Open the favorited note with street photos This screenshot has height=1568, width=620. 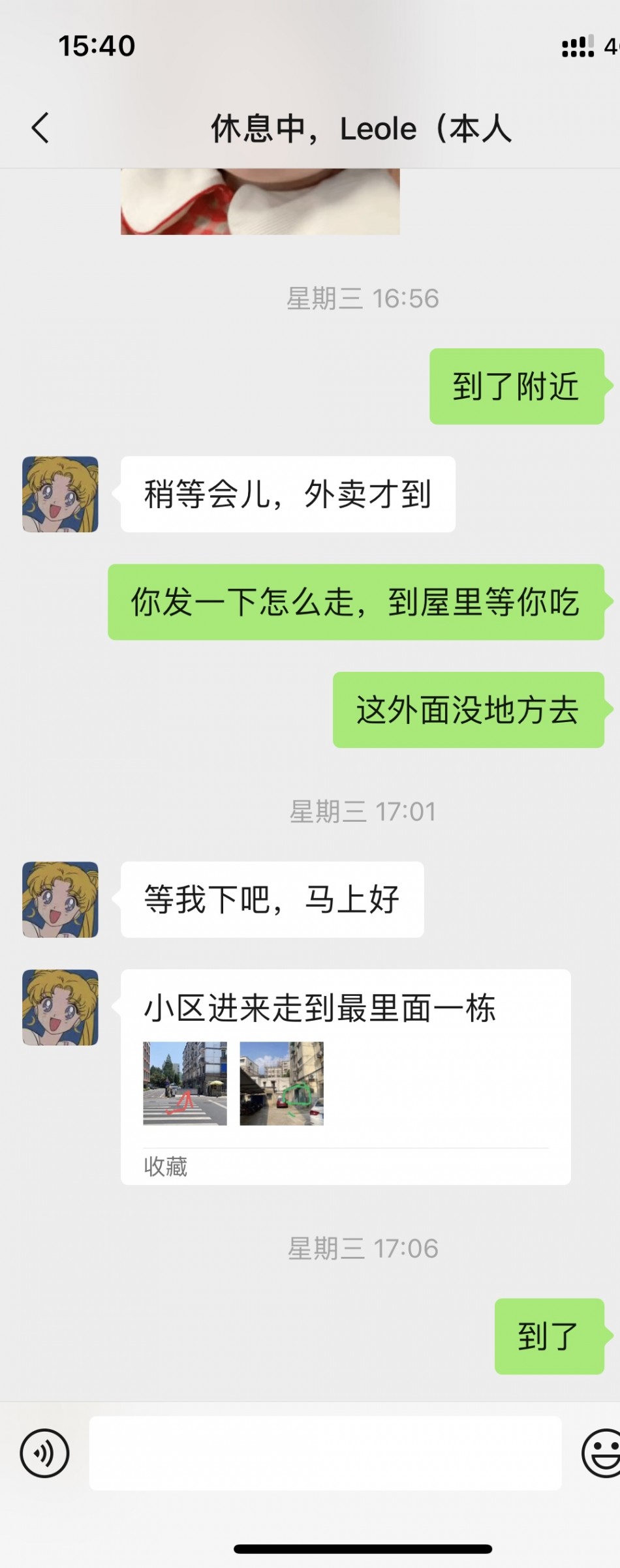point(345,1076)
